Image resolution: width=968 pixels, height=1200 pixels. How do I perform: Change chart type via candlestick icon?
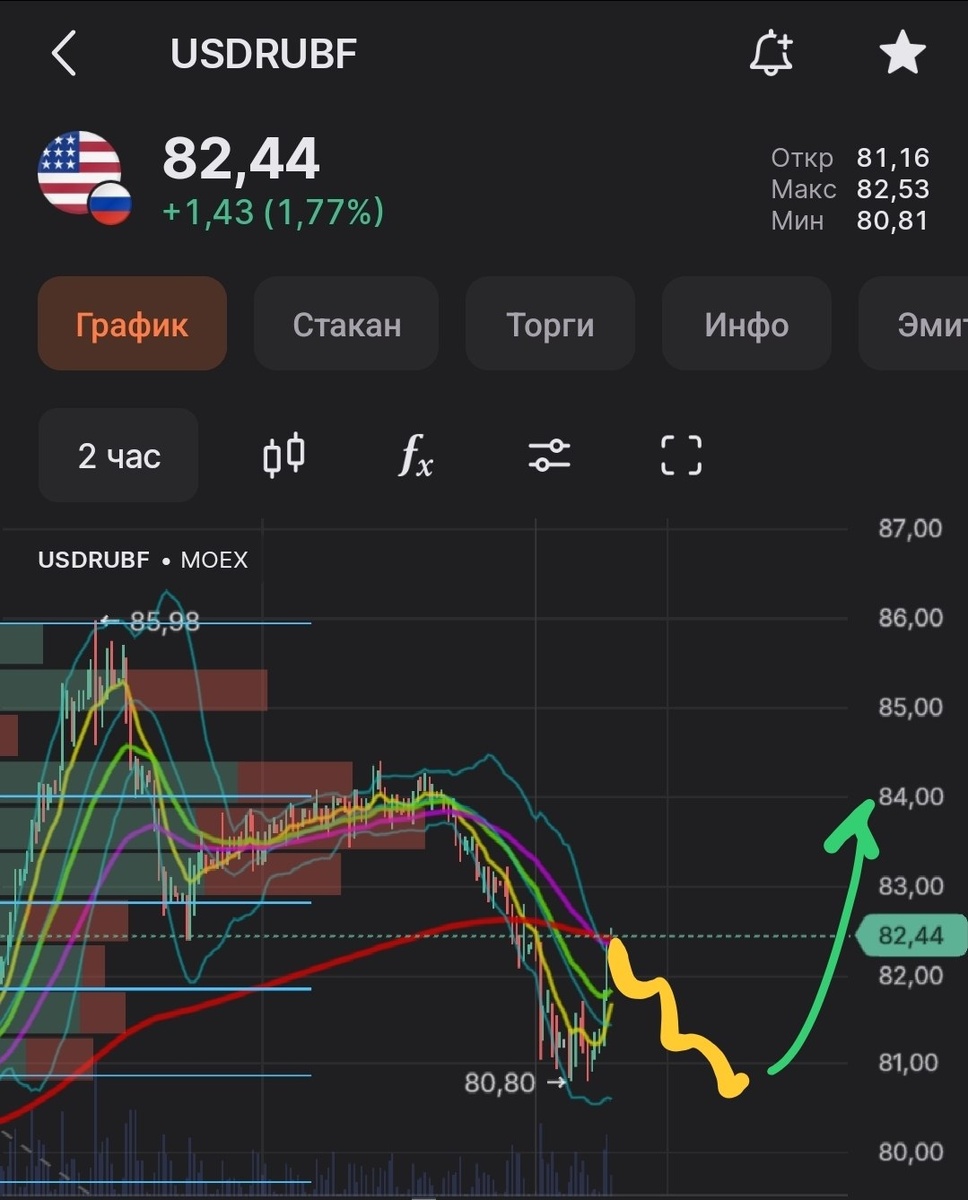point(283,456)
